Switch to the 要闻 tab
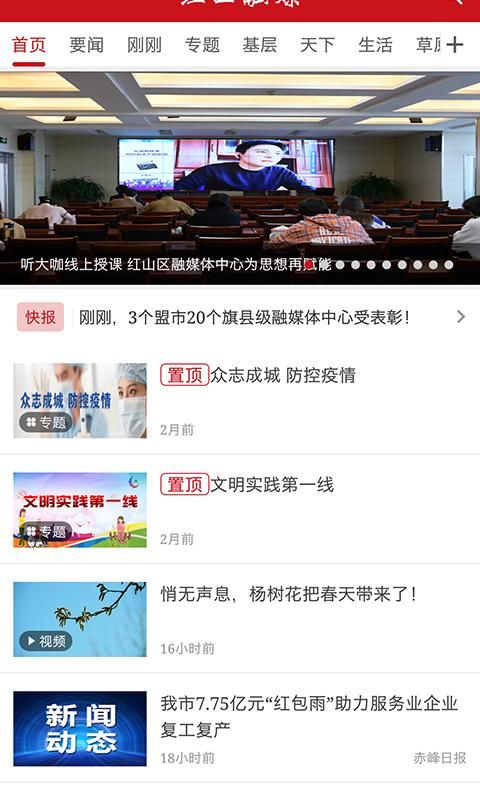 click(86, 45)
